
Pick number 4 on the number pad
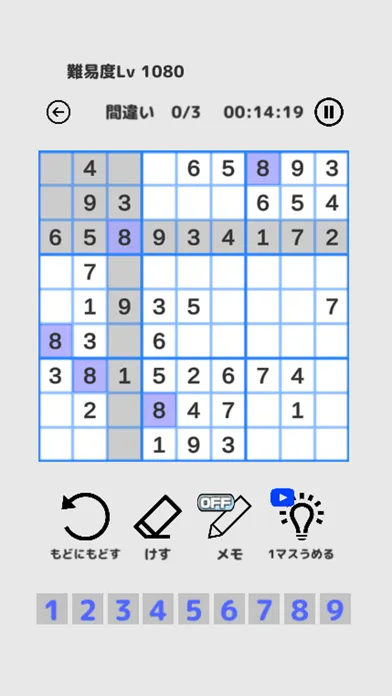[158, 609]
